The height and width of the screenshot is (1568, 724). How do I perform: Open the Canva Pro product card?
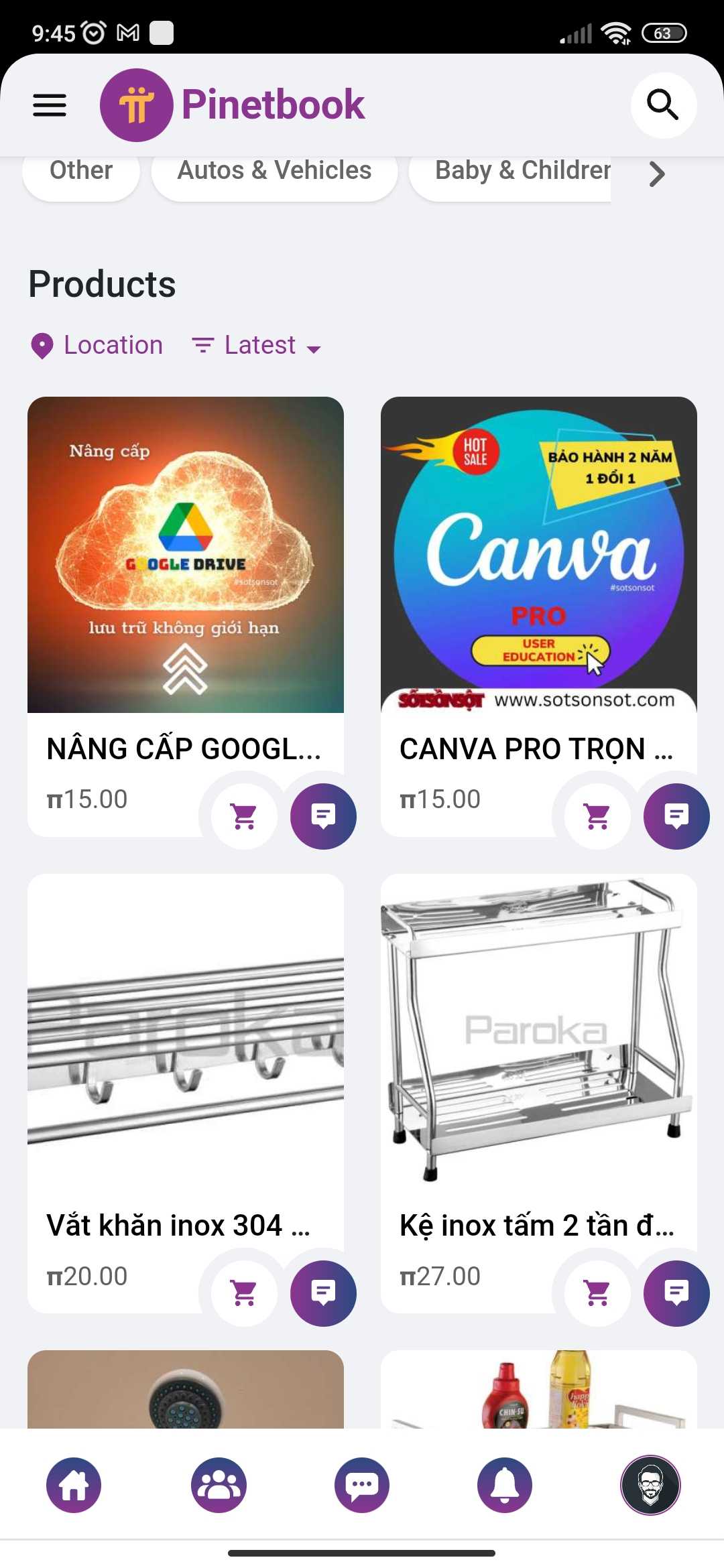[x=539, y=555]
